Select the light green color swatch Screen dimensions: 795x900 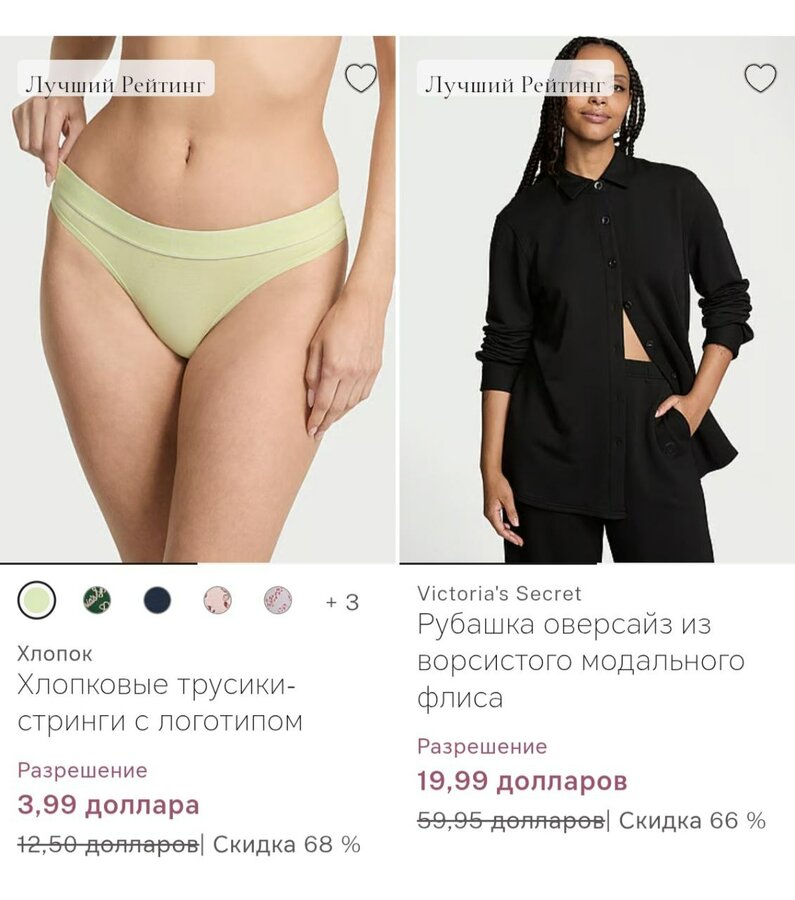coord(37,600)
